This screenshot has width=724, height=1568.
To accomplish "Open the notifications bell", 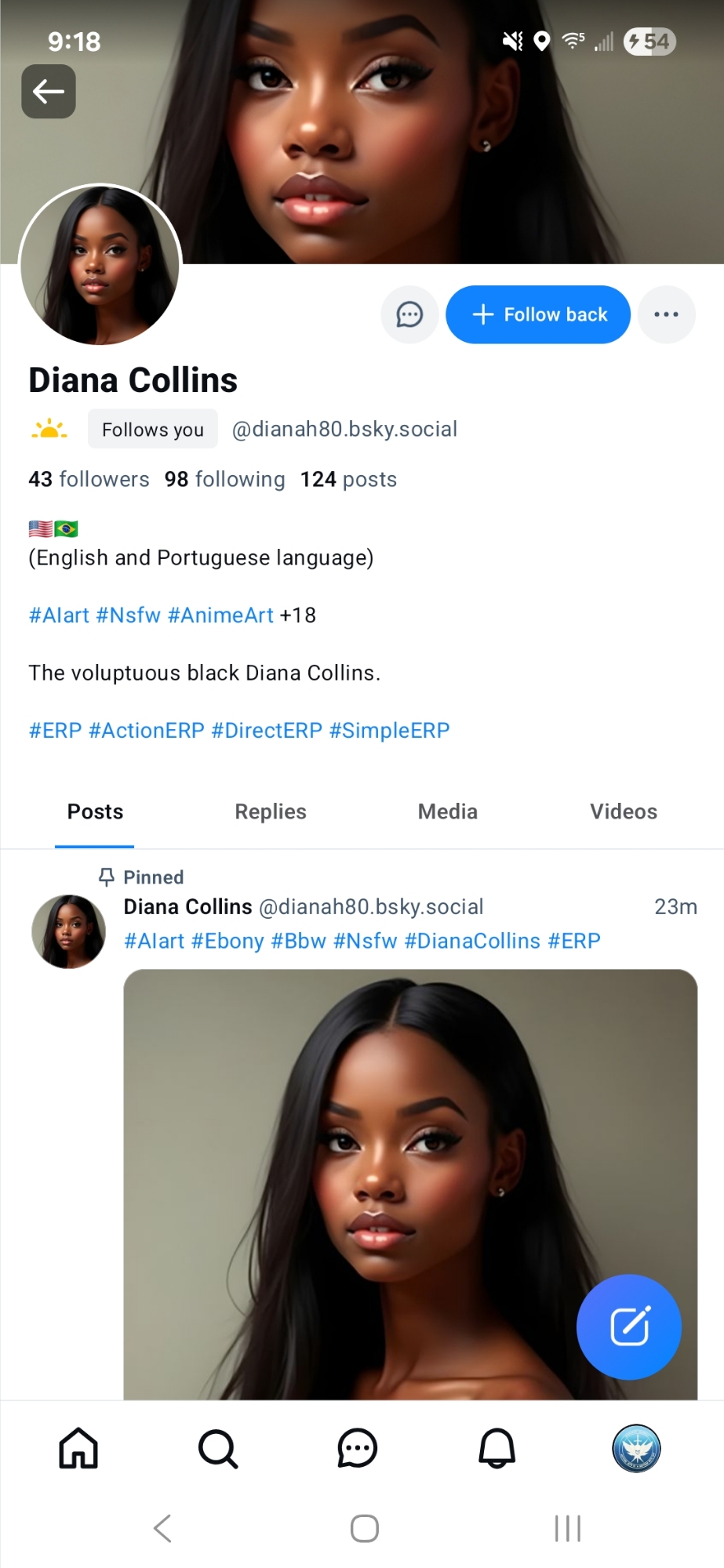I will [497, 1448].
